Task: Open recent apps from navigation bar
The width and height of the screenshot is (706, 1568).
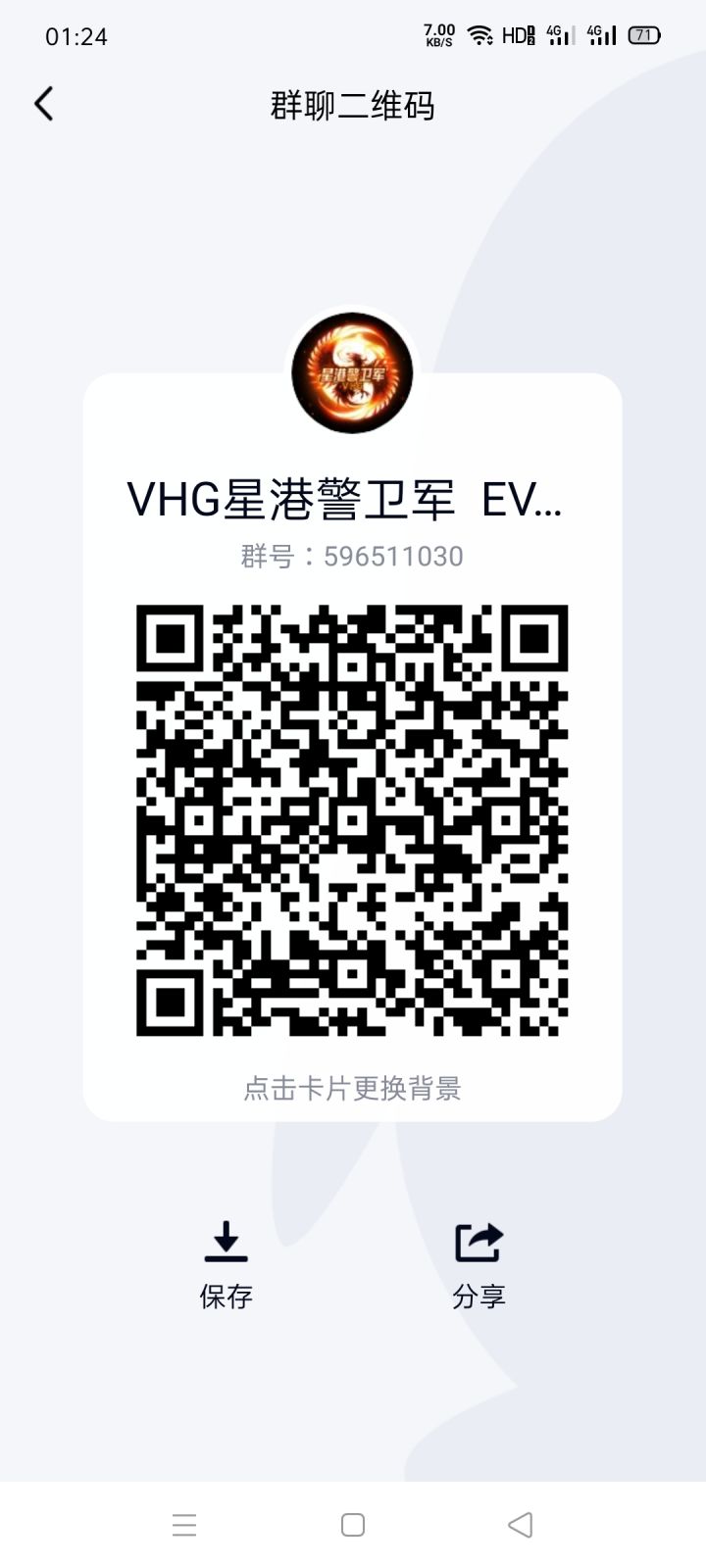Action: pyautogui.click(x=184, y=1525)
